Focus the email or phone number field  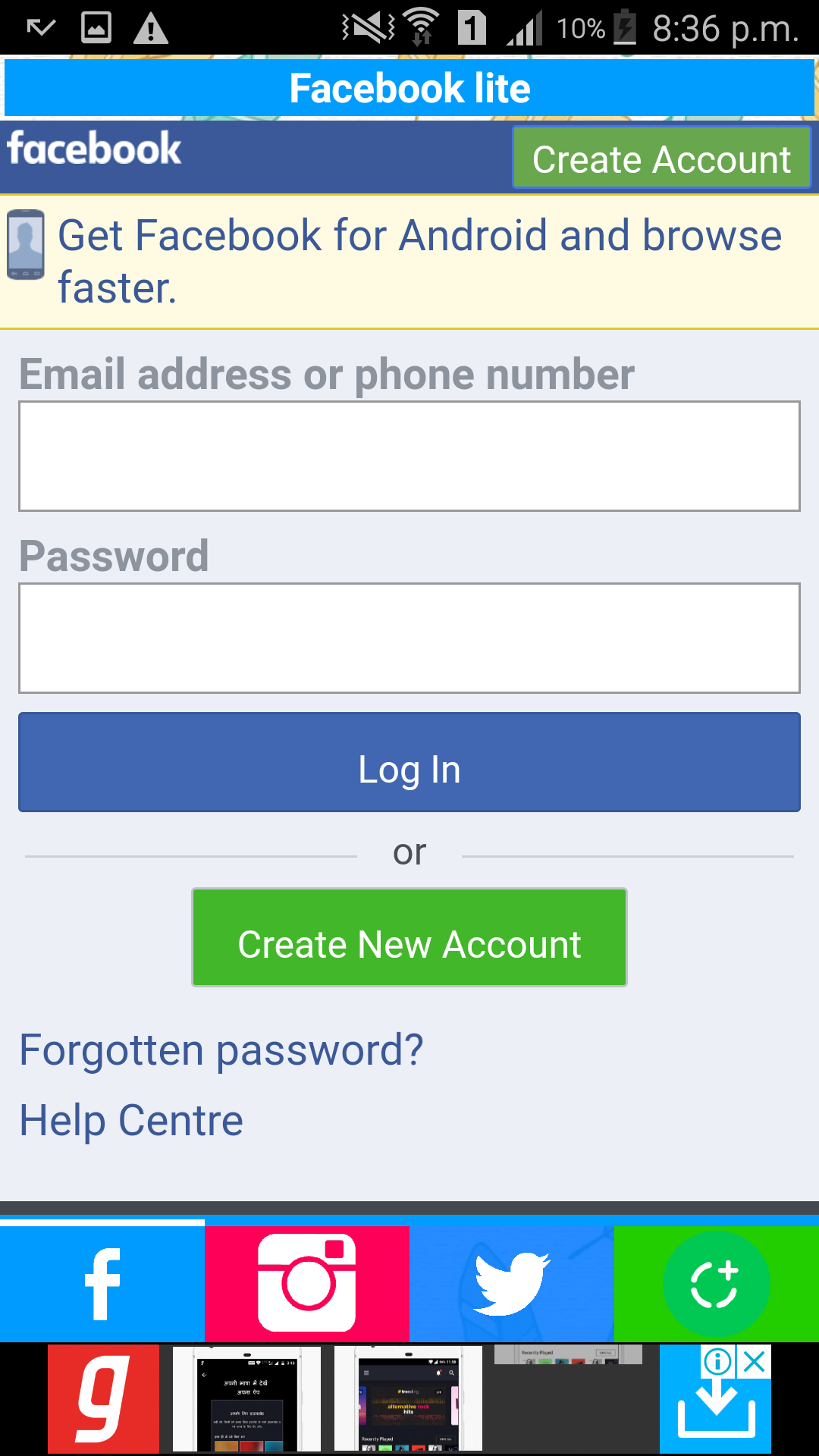coord(409,456)
